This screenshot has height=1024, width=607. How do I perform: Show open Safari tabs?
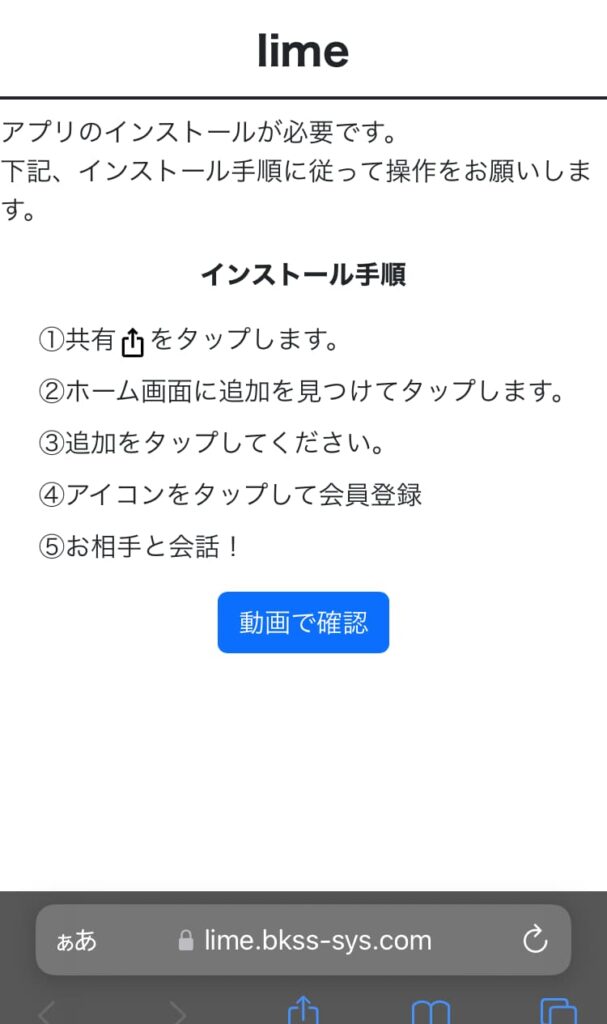[x=558, y=1011]
